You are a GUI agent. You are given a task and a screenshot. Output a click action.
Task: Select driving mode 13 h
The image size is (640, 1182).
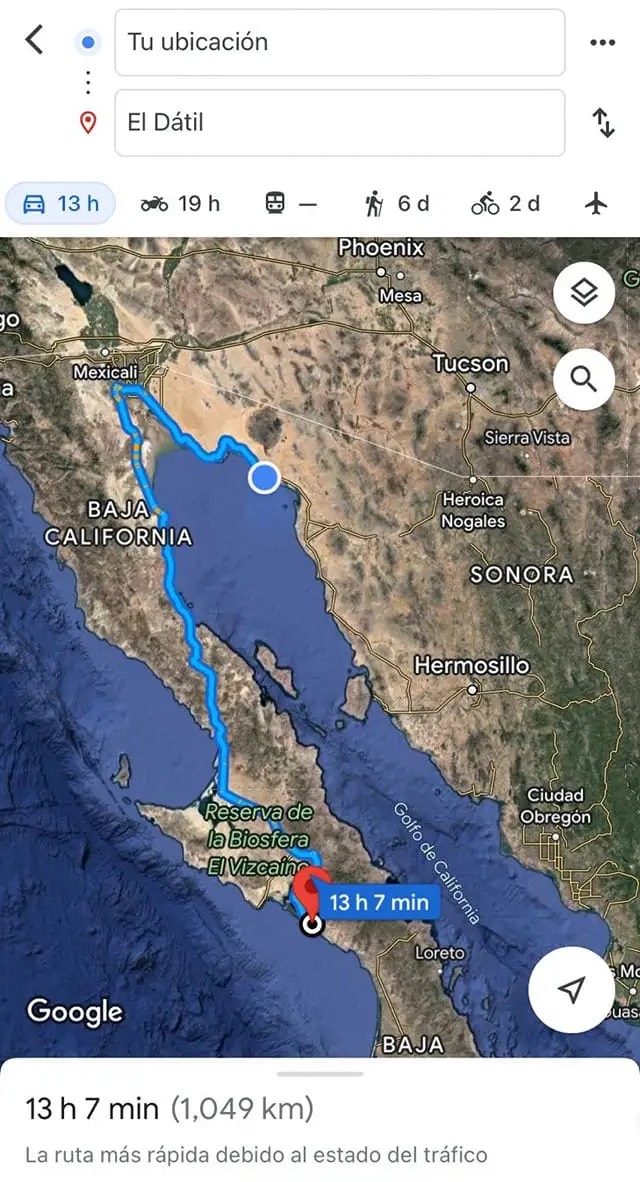click(62, 204)
